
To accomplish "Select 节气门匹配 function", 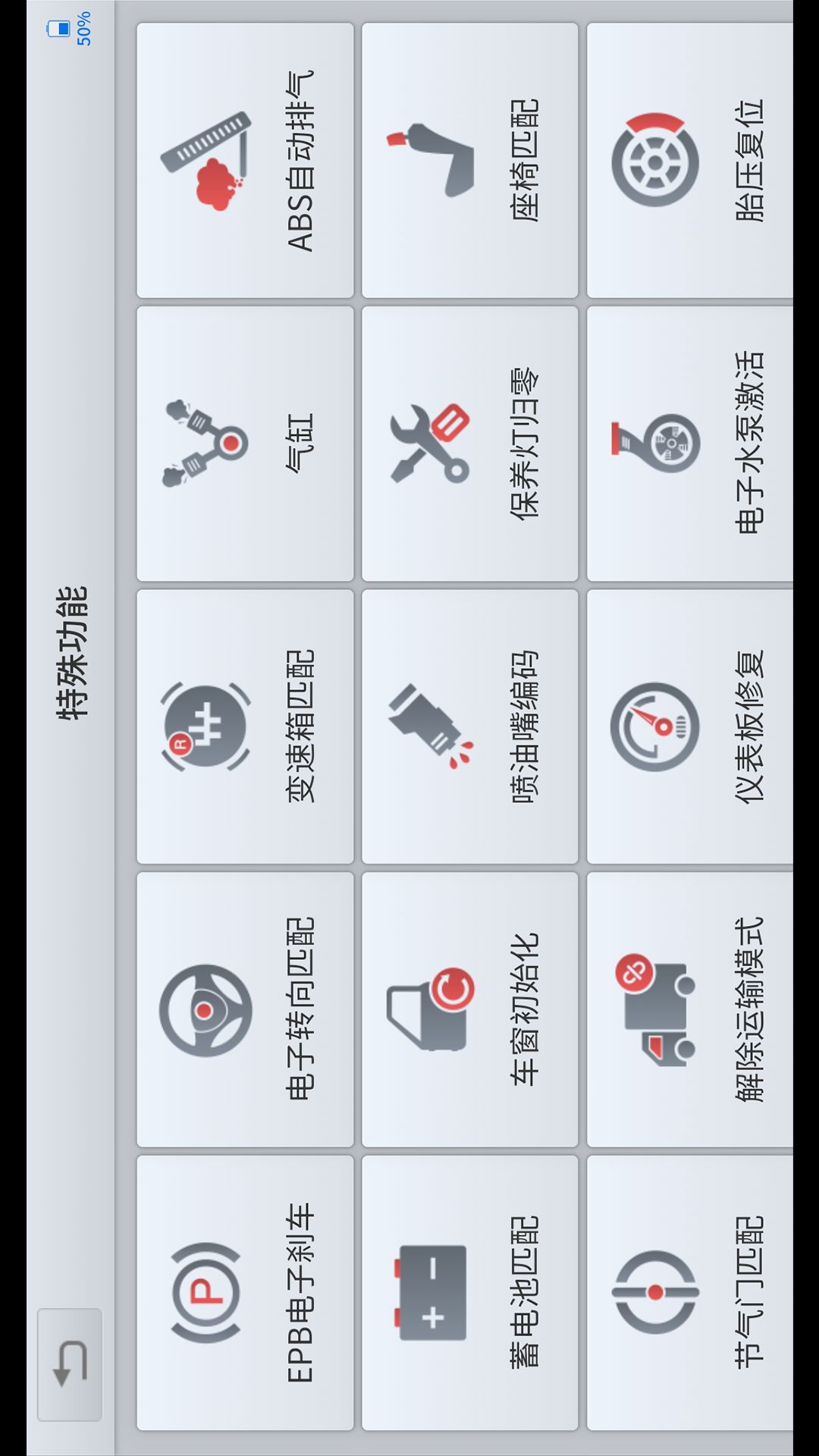I will [x=690, y=1292].
